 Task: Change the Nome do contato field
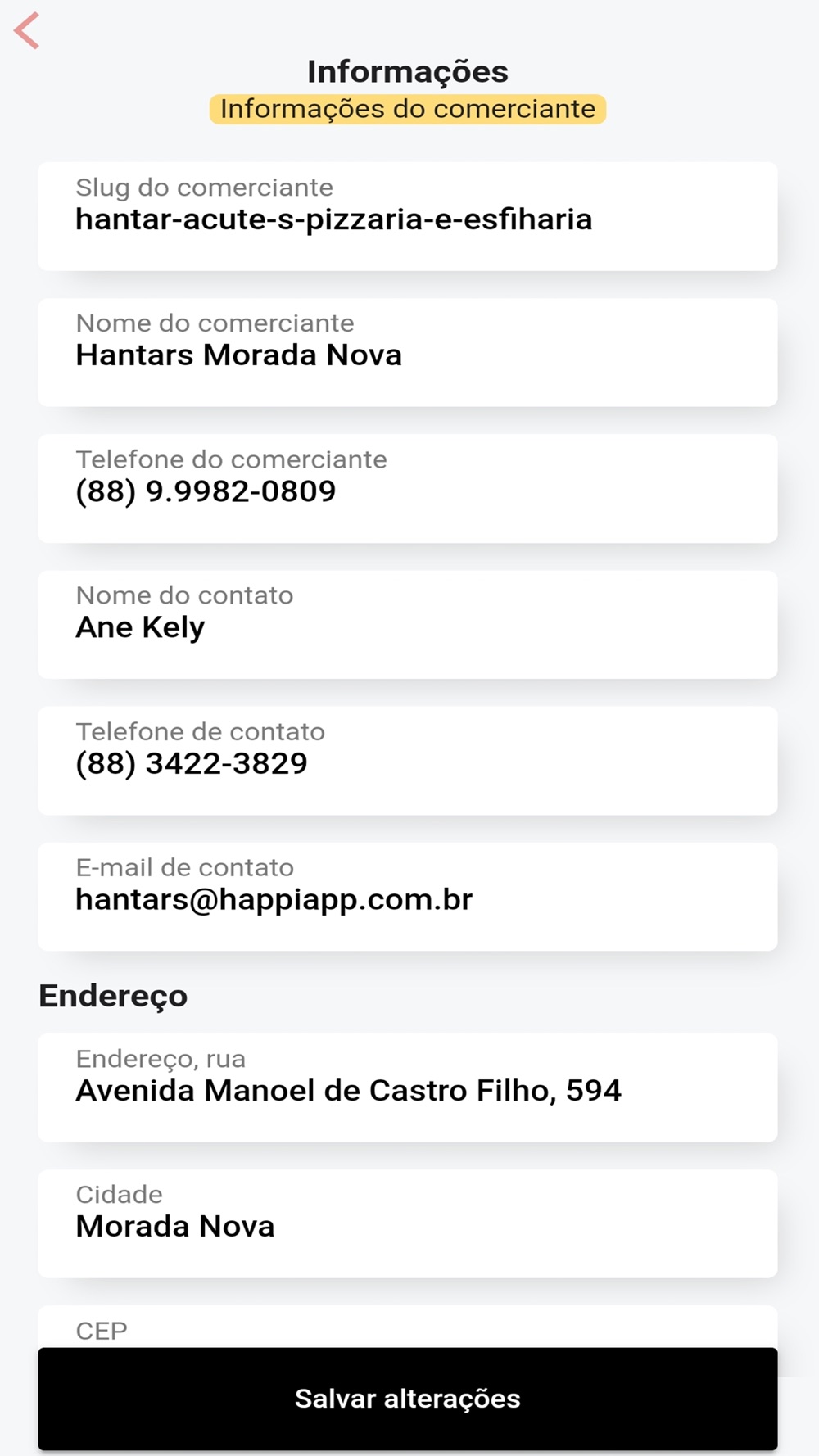tap(408, 624)
